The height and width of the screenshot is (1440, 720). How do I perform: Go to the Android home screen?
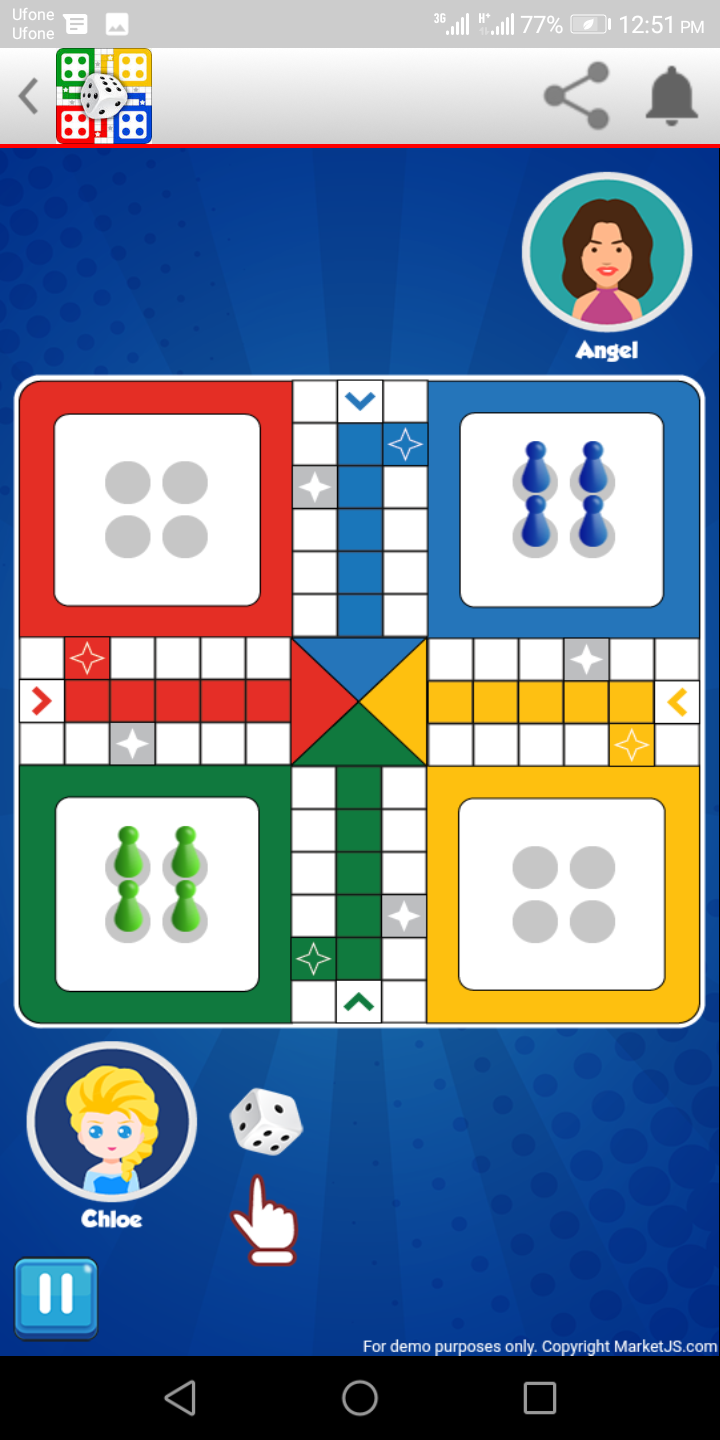pyautogui.click(x=360, y=1398)
